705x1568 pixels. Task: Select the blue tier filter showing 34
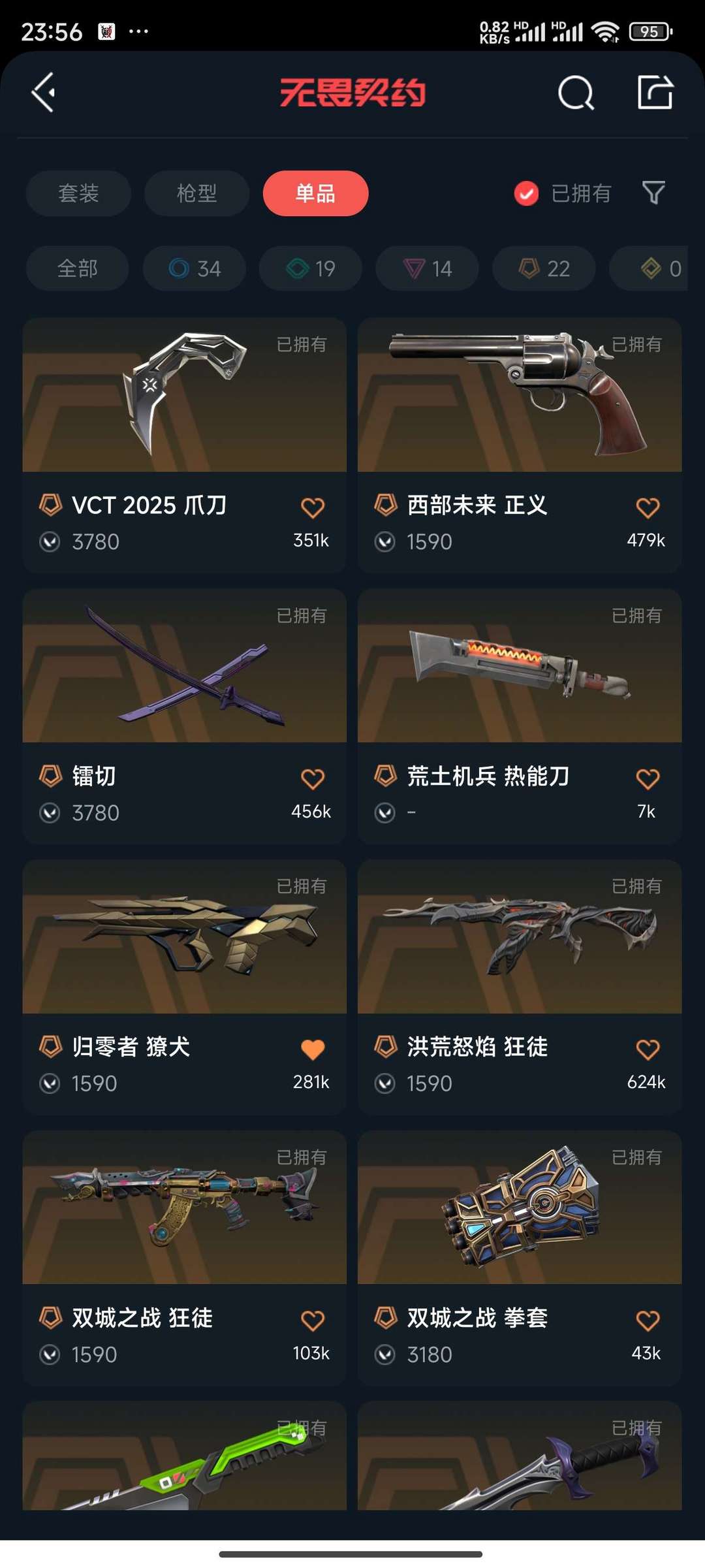point(194,268)
